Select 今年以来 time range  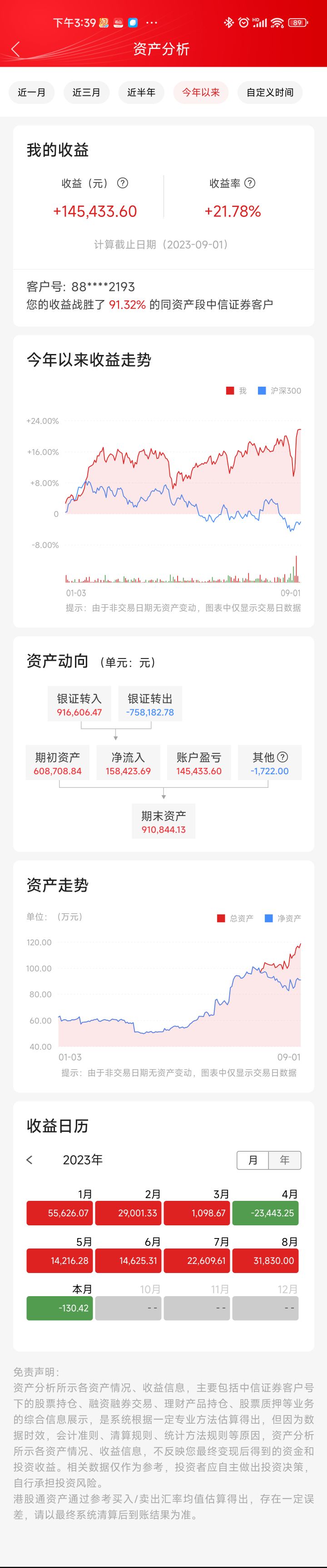(200, 93)
